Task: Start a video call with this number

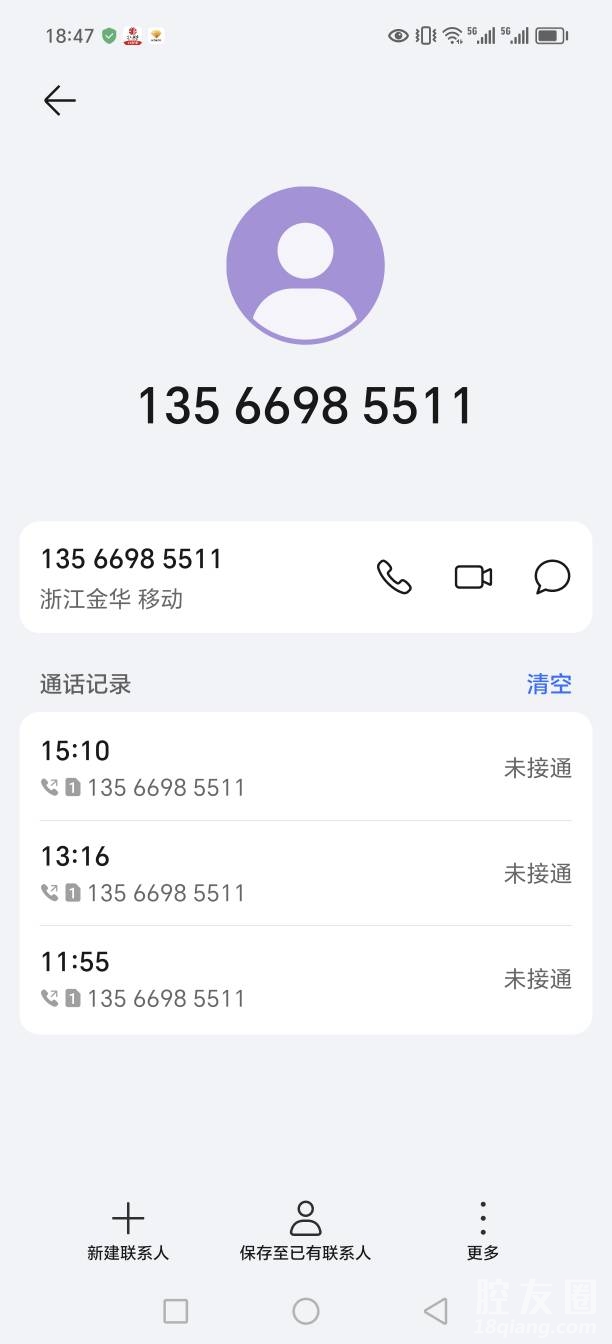Action: 473,577
